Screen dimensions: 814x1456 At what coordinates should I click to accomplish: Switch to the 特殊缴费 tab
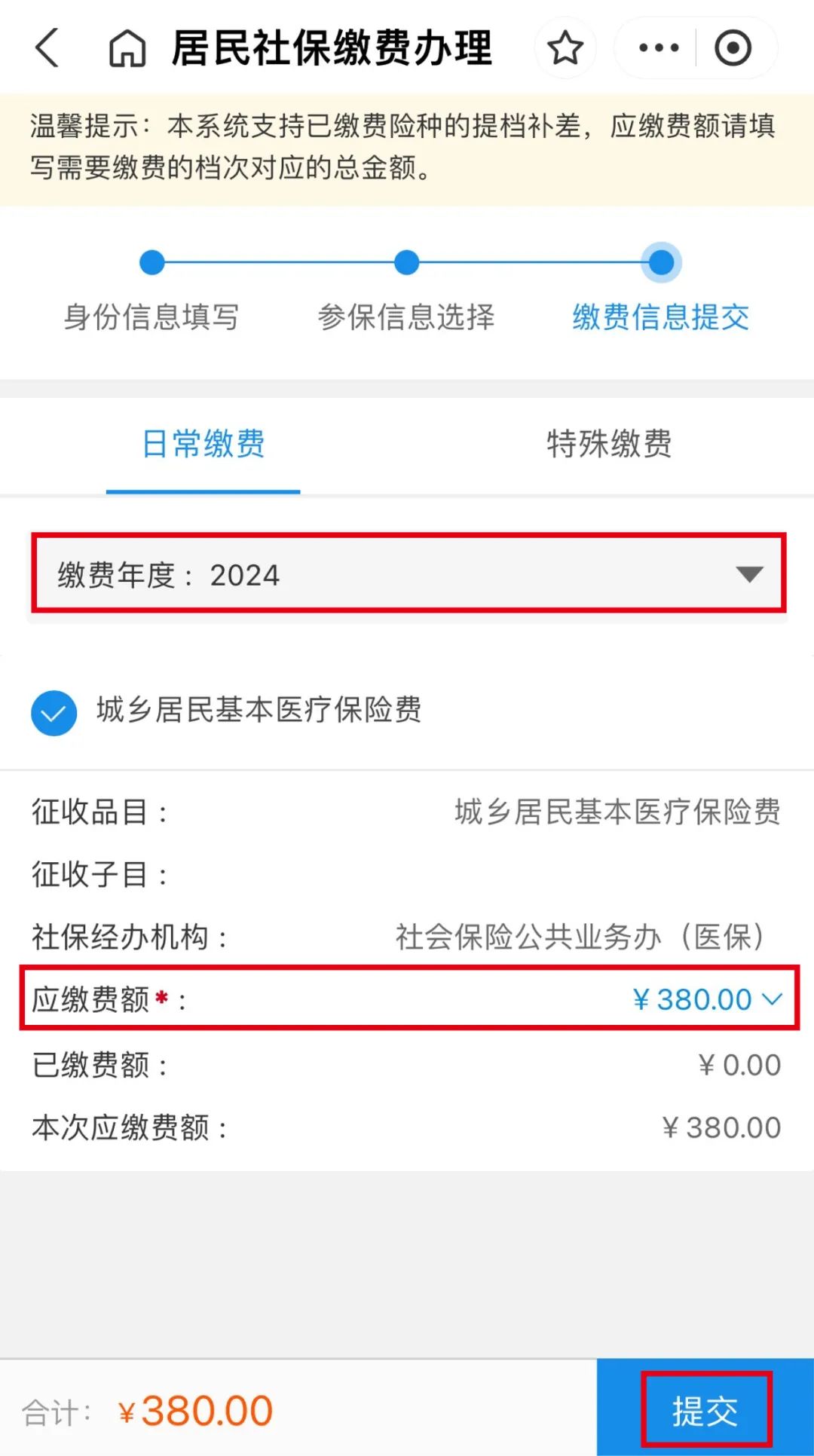[x=609, y=444]
